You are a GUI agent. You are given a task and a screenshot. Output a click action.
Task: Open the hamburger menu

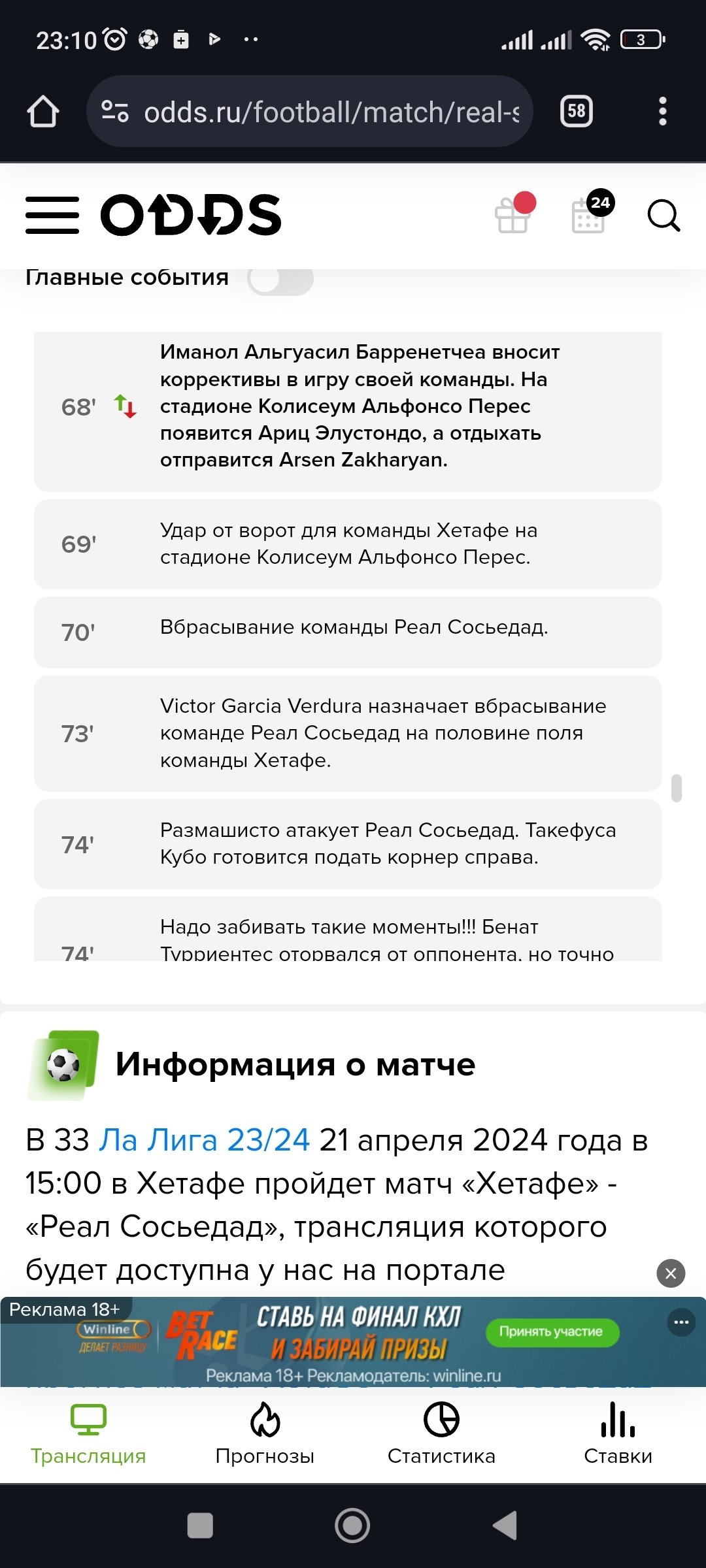[x=52, y=215]
